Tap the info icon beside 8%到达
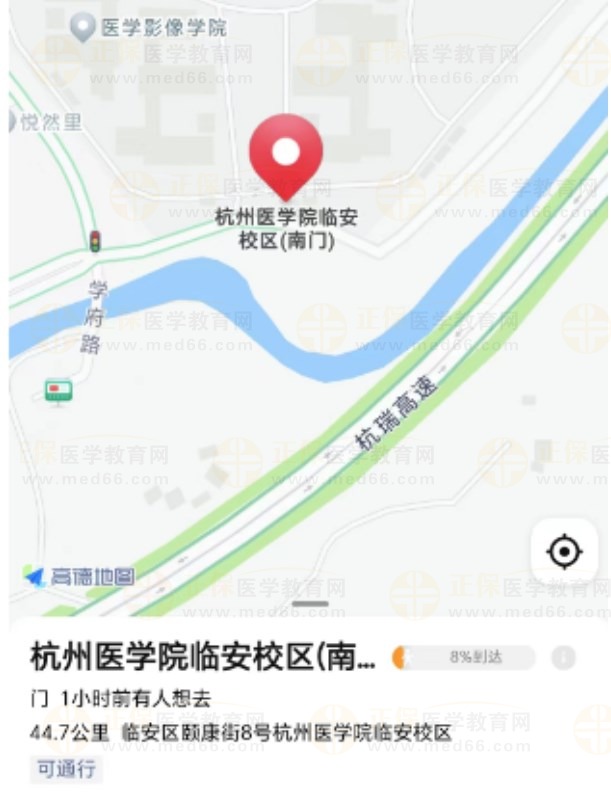This screenshot has height=798, width=611. pyautogui.click(x=564, y=657)
